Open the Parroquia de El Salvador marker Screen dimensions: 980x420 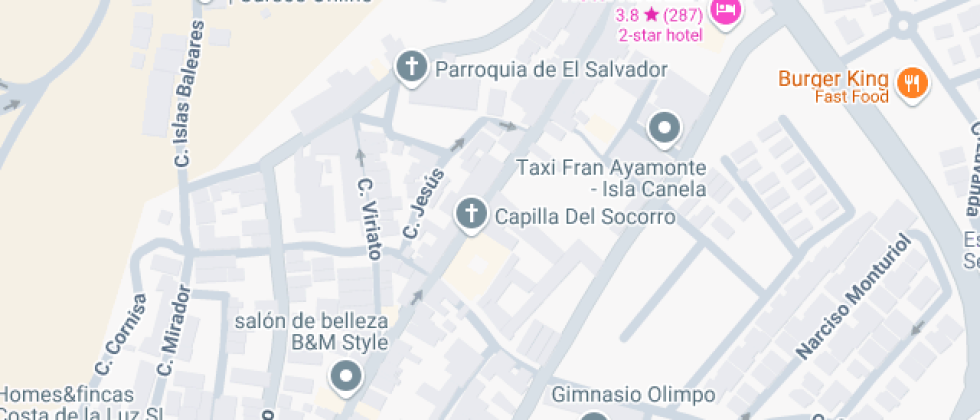[410, 68]
